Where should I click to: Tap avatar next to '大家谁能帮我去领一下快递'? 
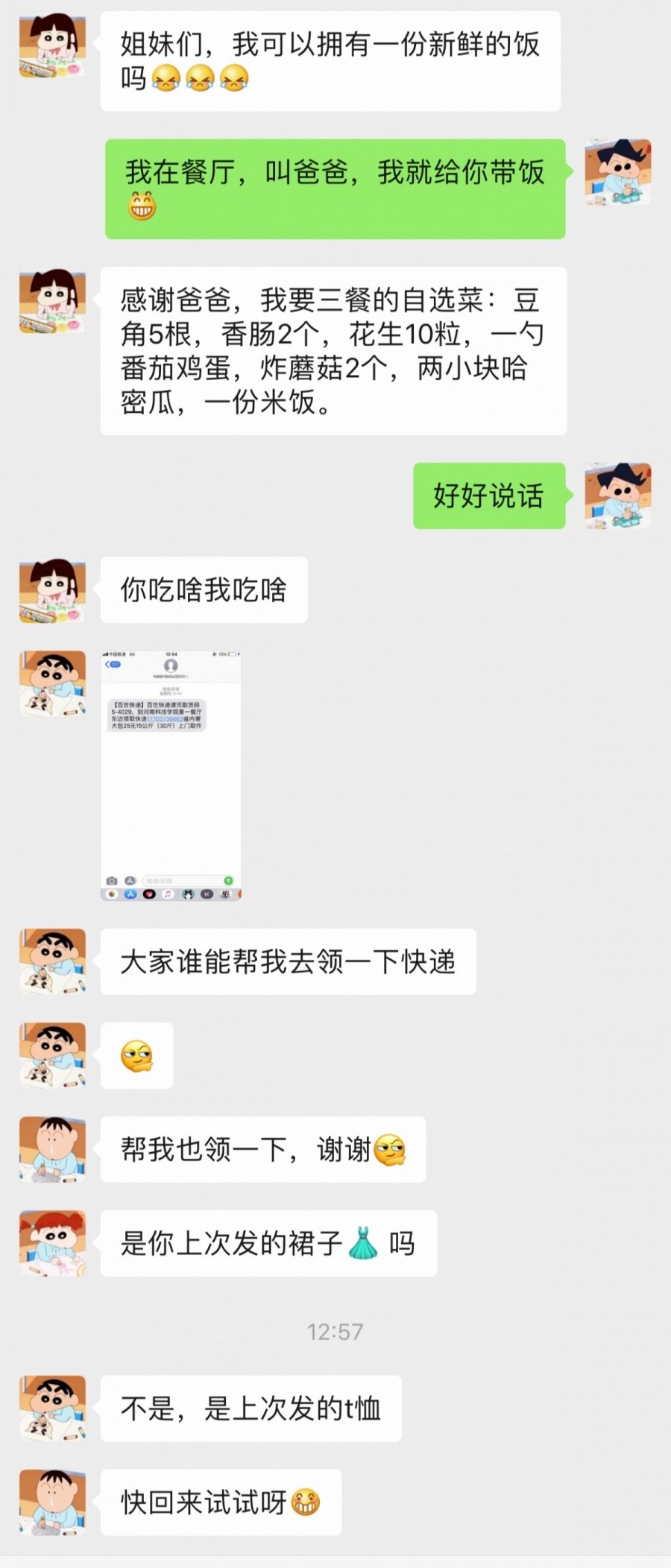coord(52,961)
